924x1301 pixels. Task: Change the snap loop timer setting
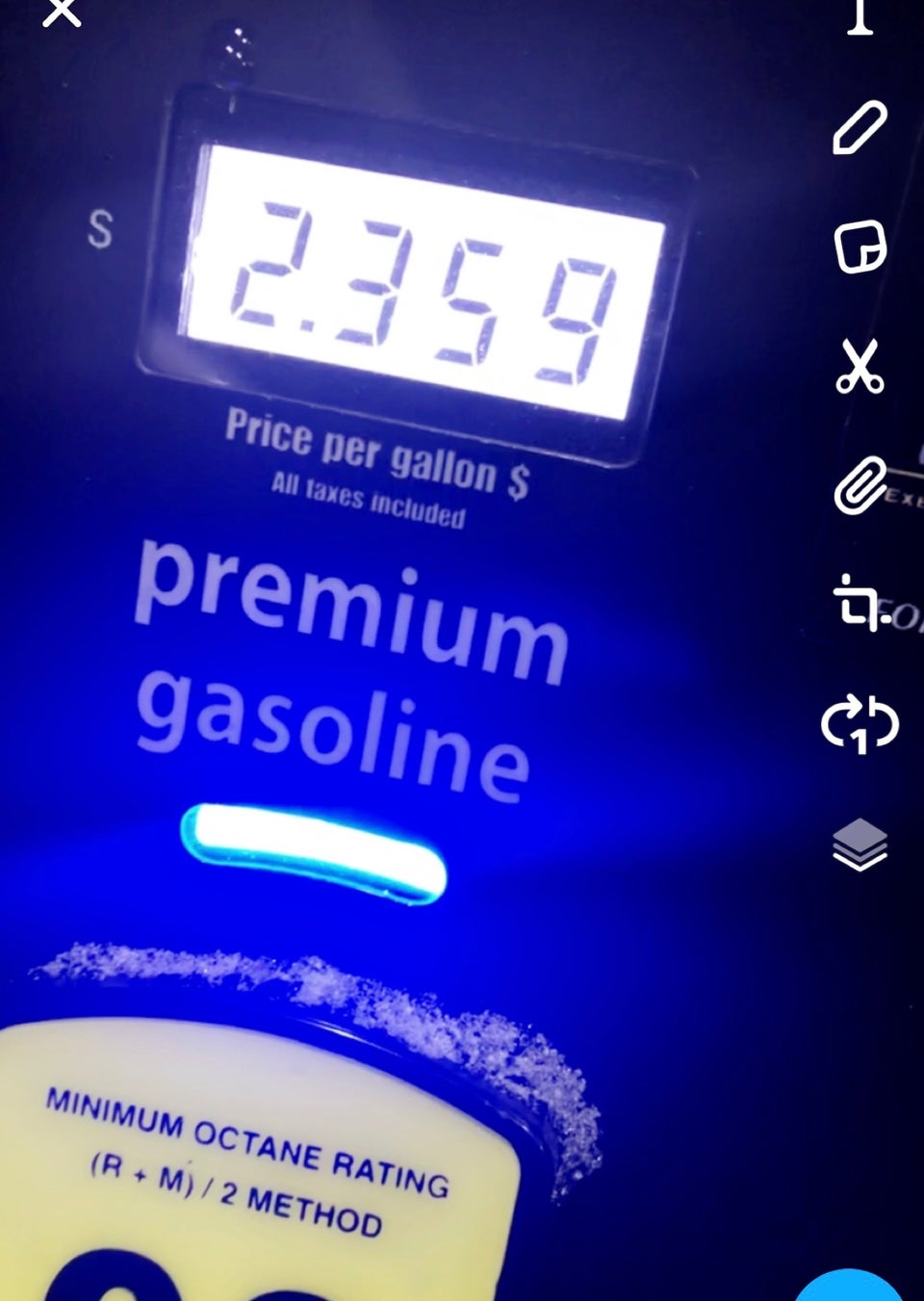(859, 724)
